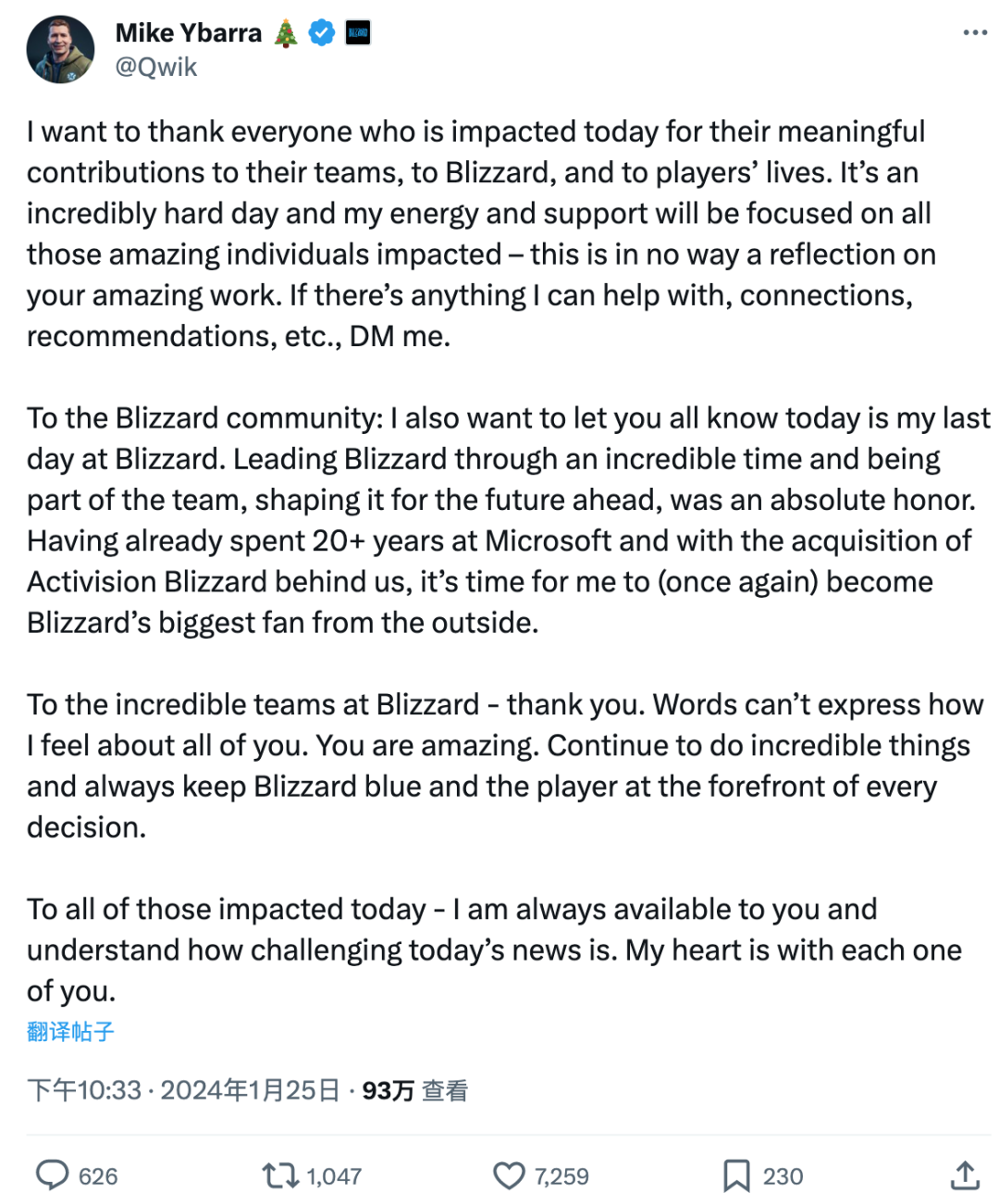Tap the 翻译帖子 translate link

(x=70, y=1031)
